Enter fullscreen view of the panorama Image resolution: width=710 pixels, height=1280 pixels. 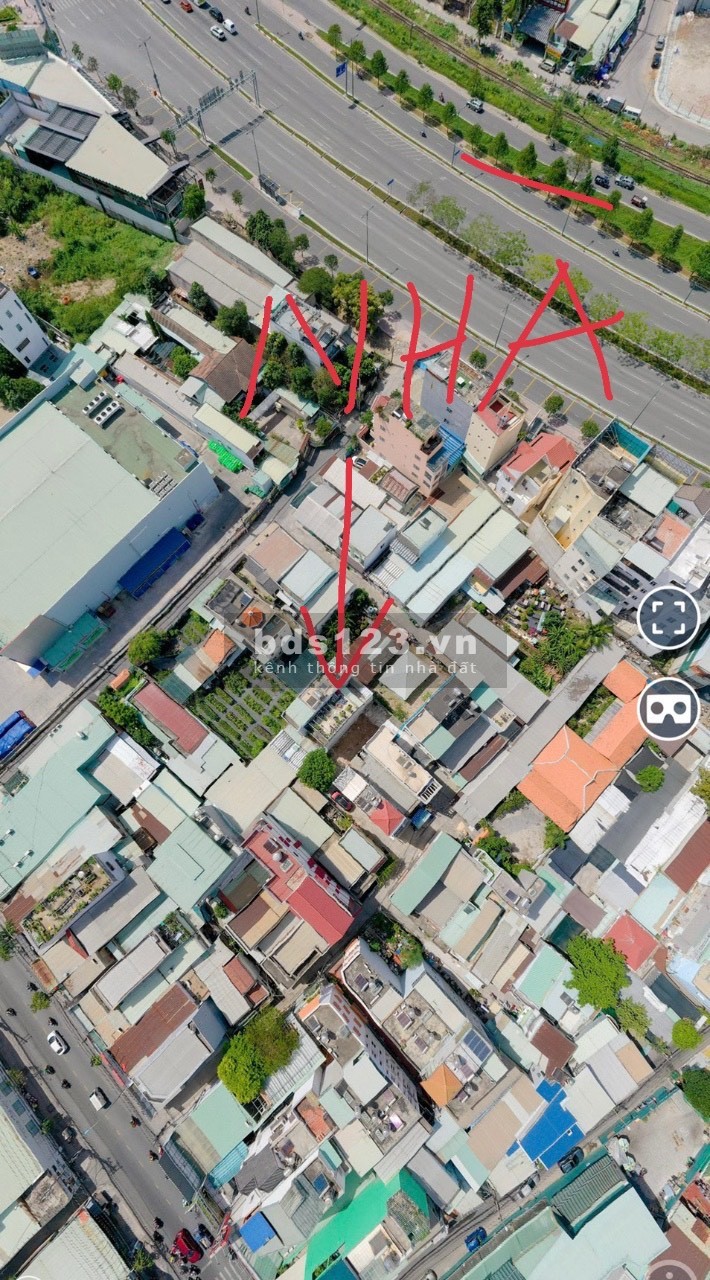(x=668, y=618)
